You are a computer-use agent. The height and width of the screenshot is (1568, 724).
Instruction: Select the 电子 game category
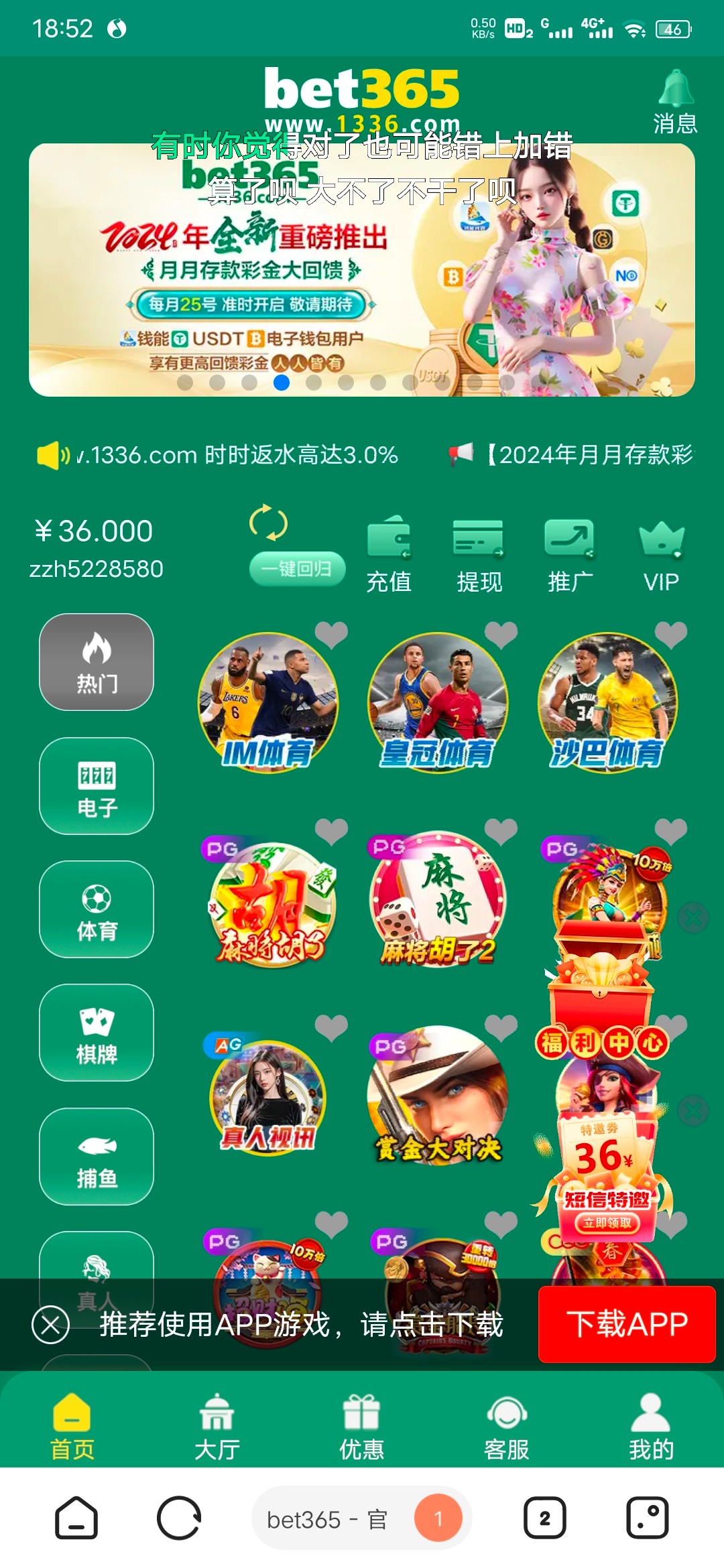point(97,786)
